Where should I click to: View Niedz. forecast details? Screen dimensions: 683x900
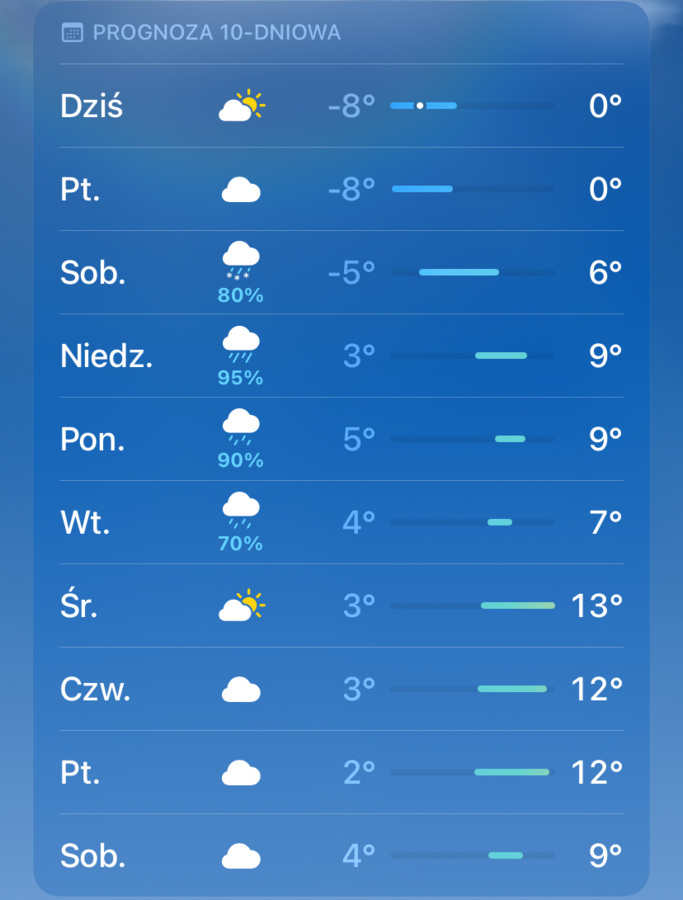[x=341, y=356]
